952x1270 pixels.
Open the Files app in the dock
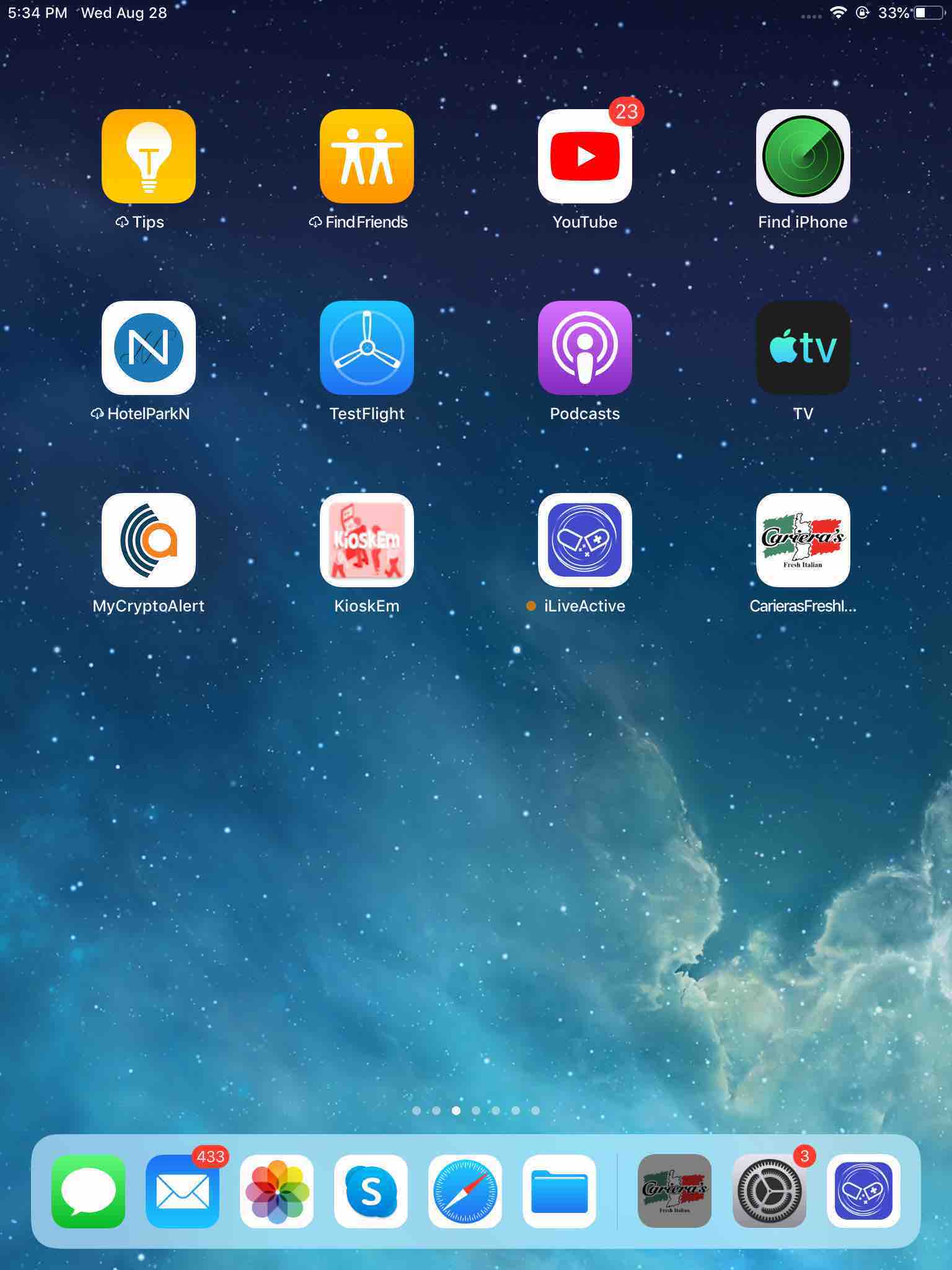559,1191
